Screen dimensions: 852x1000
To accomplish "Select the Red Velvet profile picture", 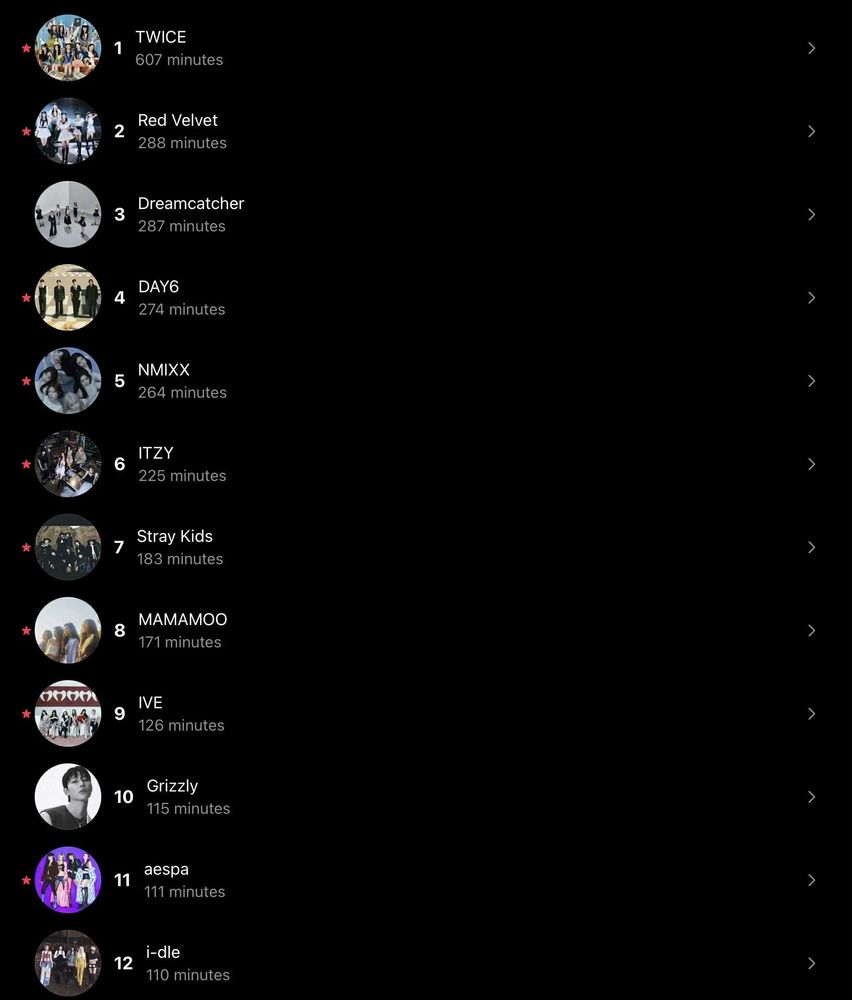I will 67,130.
